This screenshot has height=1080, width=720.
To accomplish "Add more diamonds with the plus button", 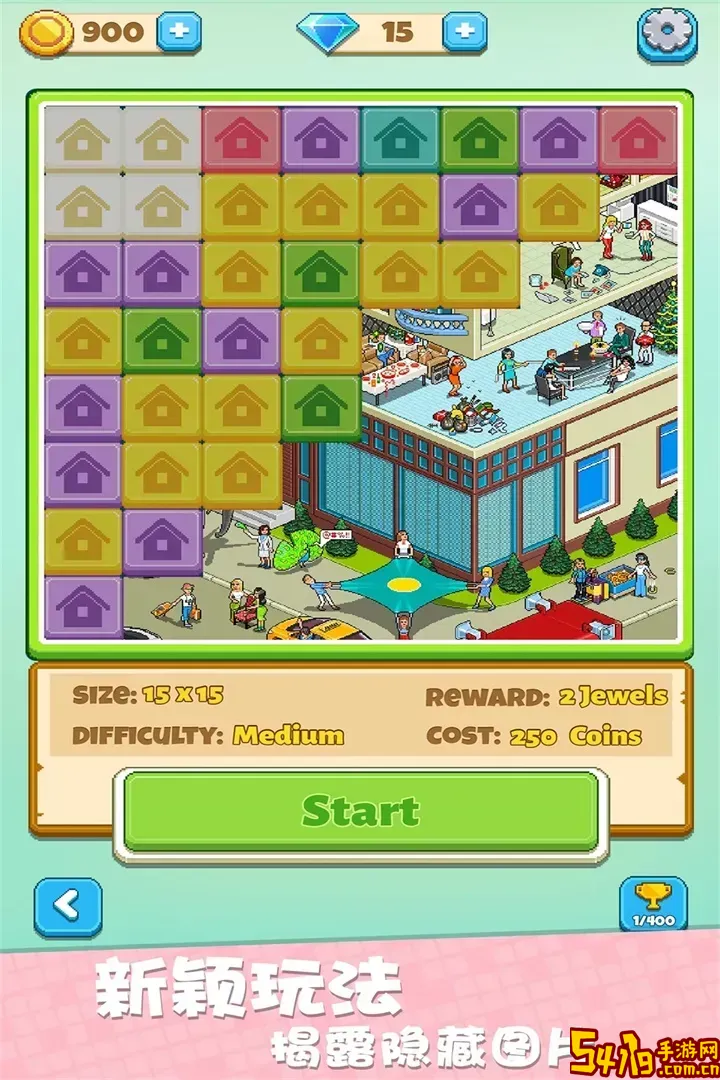I will 464,32.
